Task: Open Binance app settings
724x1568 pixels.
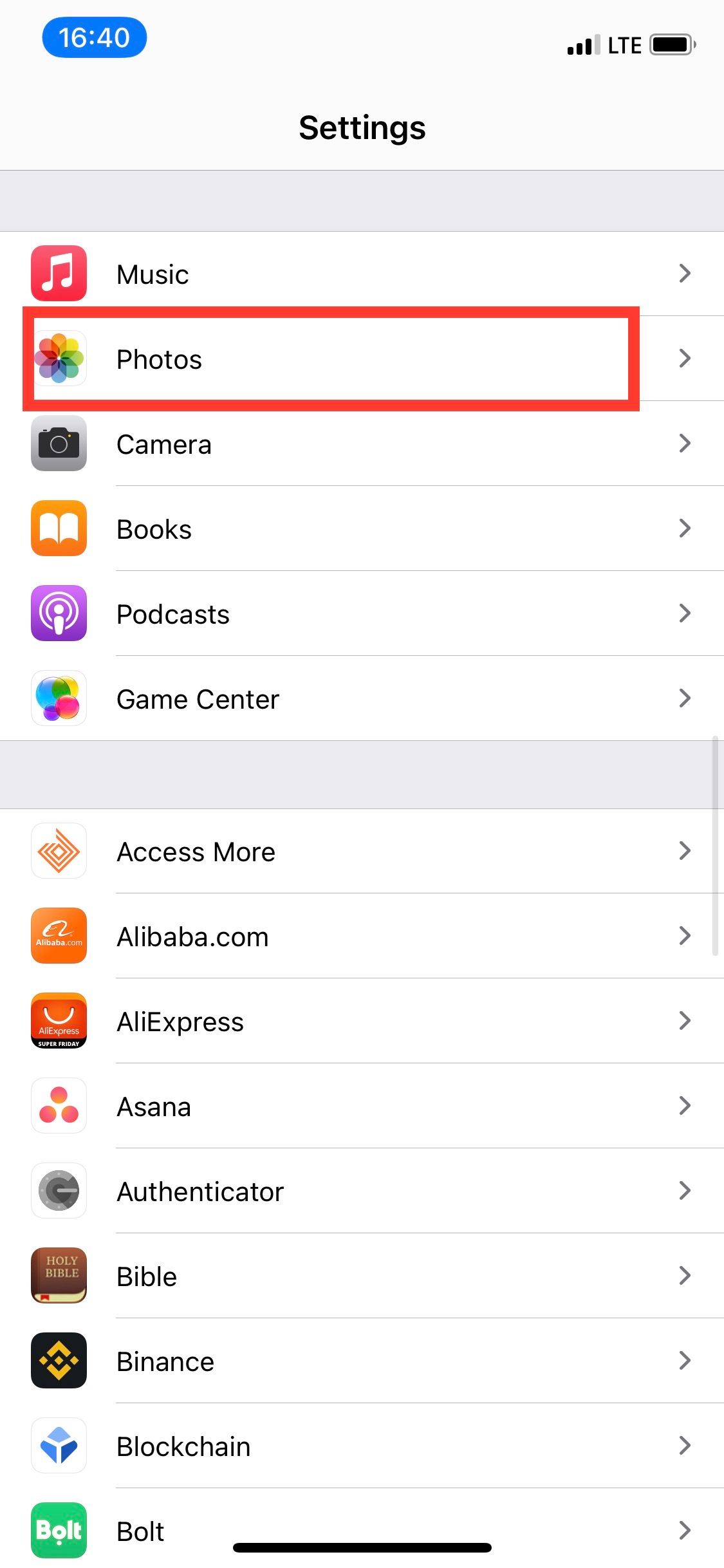Action: click(362, 1361)
